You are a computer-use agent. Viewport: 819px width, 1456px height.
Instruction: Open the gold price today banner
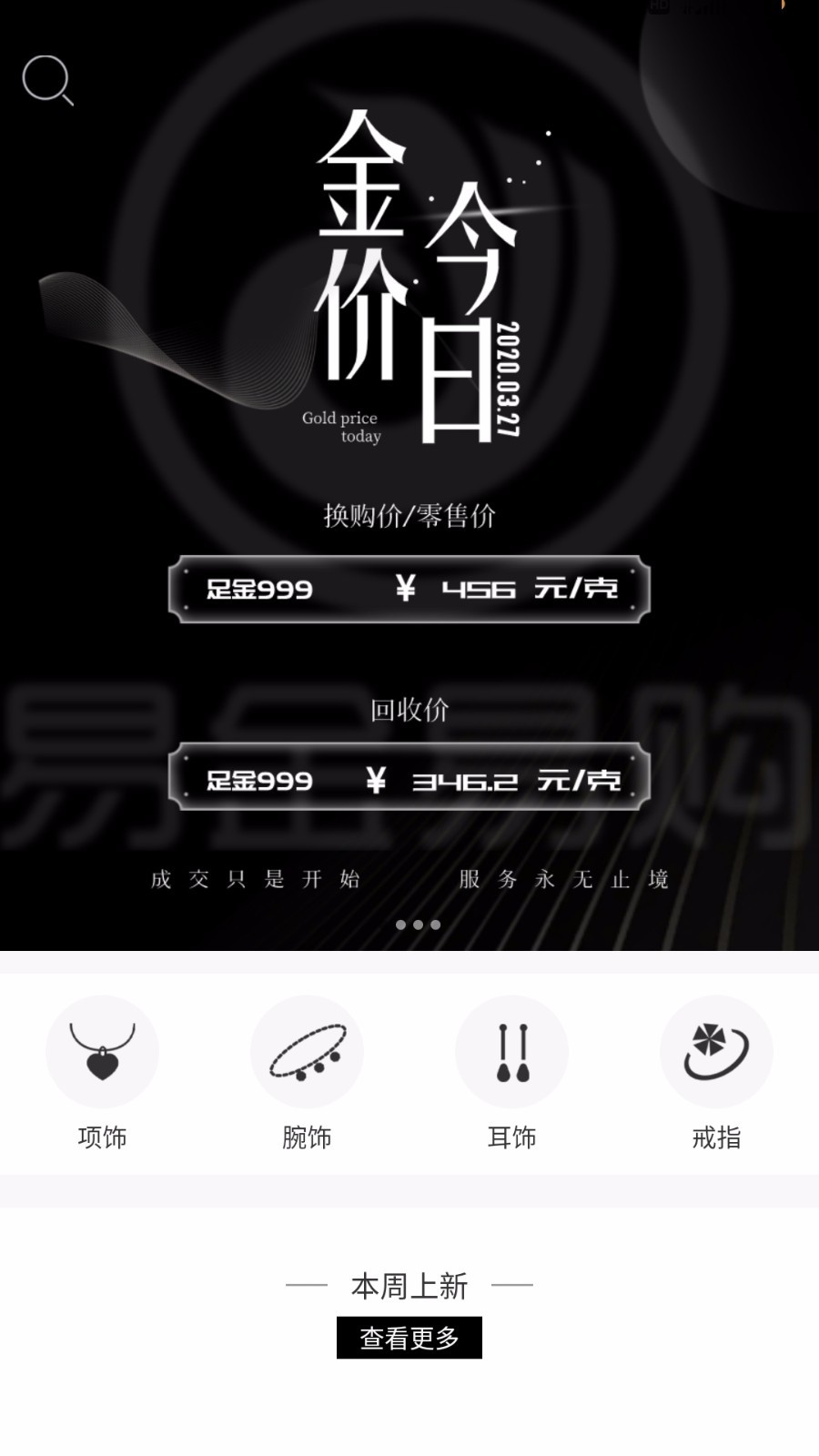point(409,473)
